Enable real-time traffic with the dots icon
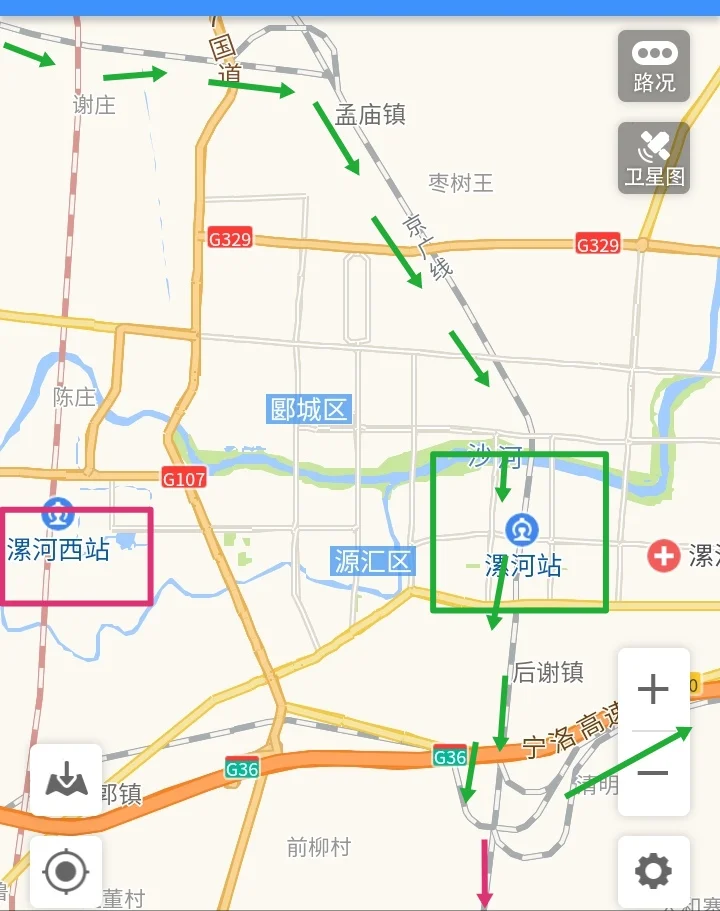This screenshot has width=720, height=911. [x=655, y=50]
